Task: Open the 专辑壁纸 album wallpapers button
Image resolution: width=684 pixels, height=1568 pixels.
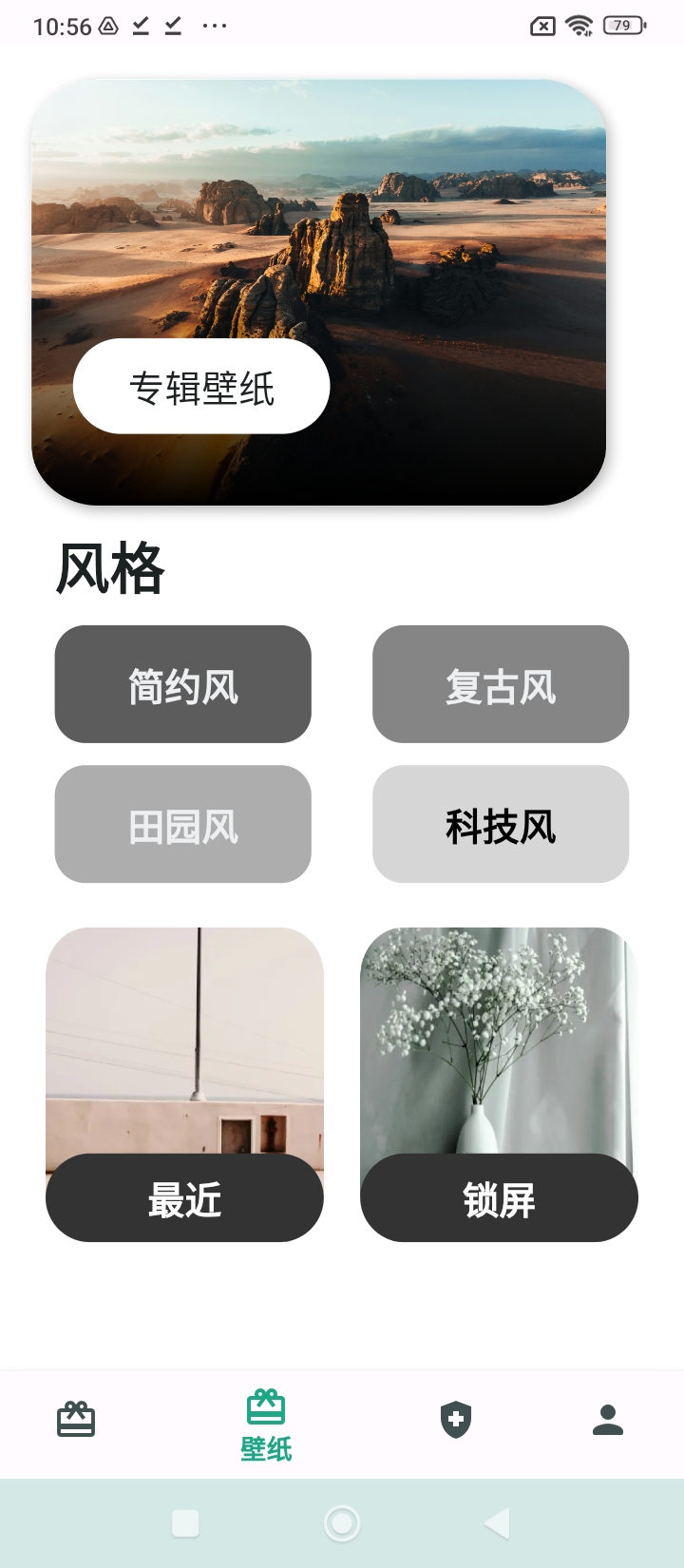Action: (201, 387)
